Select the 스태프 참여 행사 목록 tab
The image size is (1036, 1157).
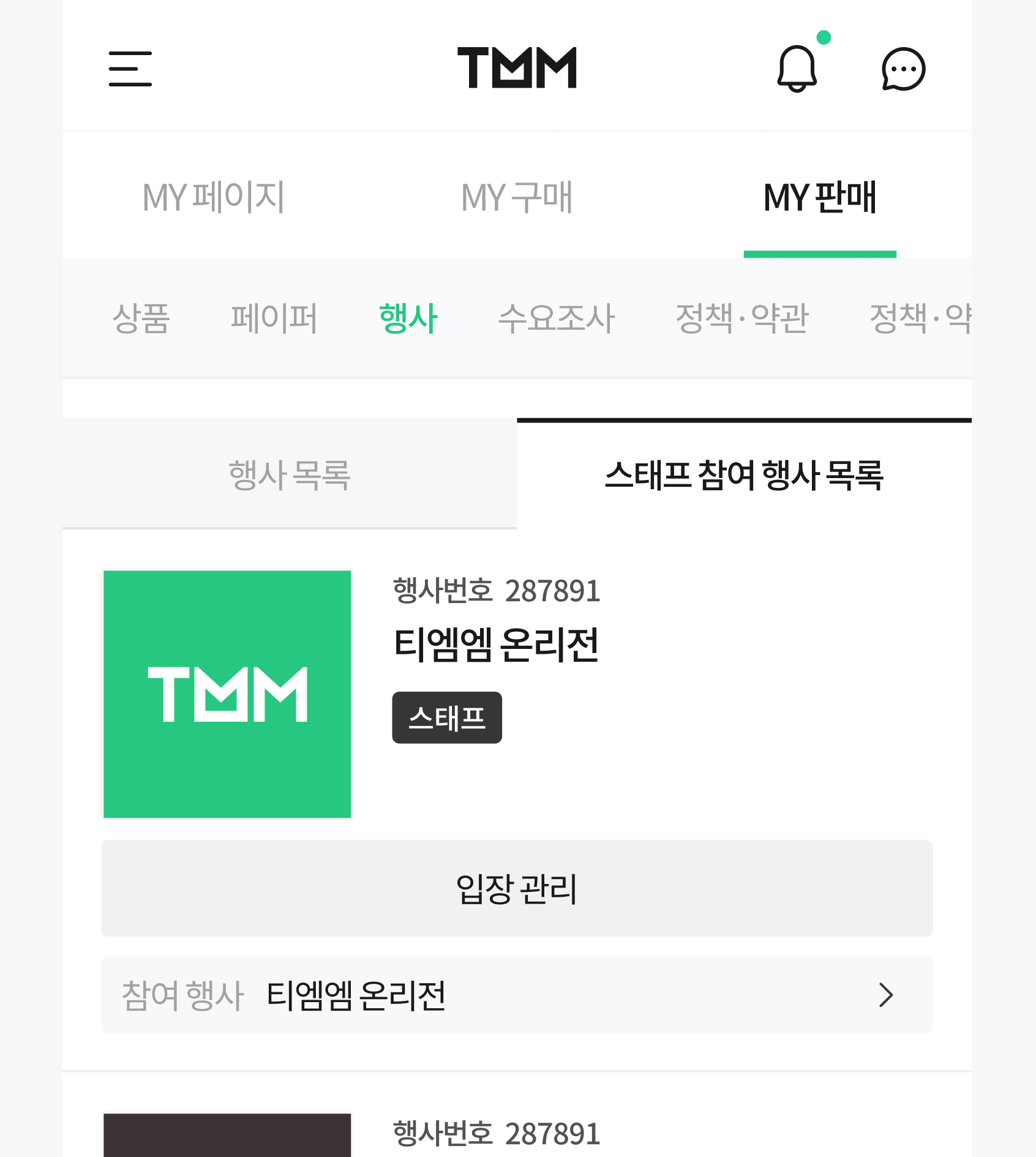pyautogui.click(x=744, y=474)
